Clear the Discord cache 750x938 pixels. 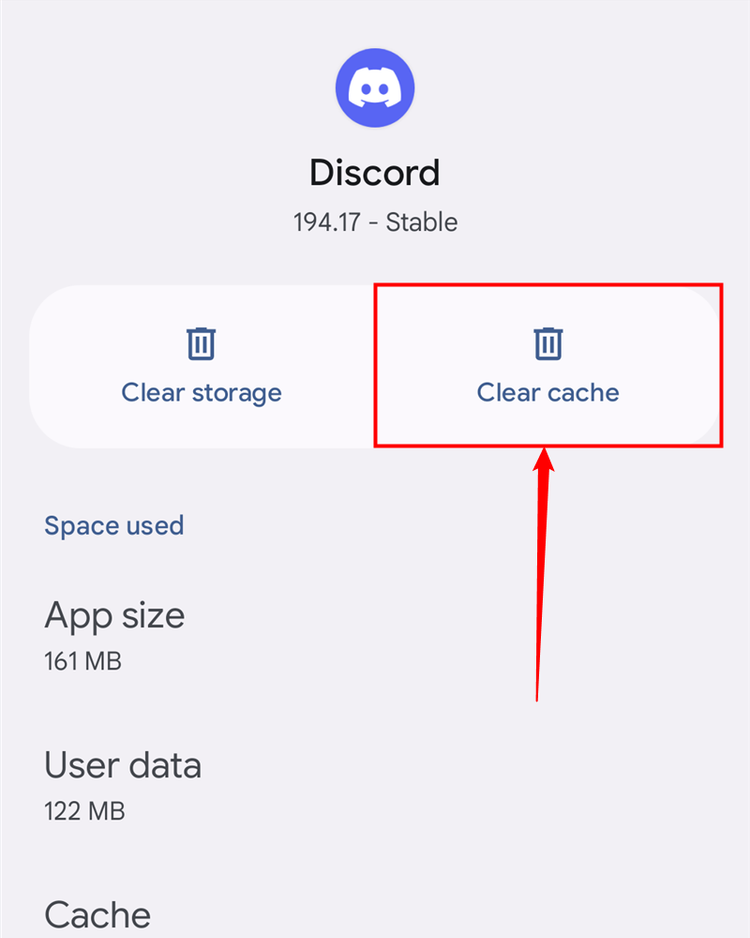click(x=548, y=366)
